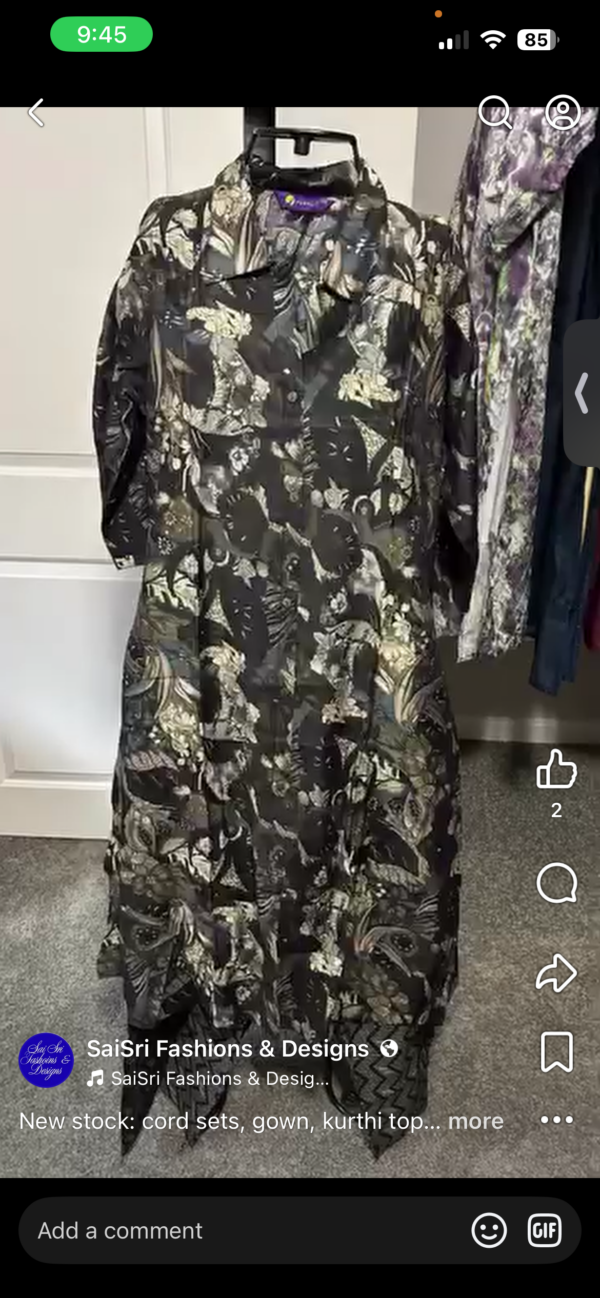The image size is (600, 1298).
Task: Open search from the top bar
Action: click(494, 112)
